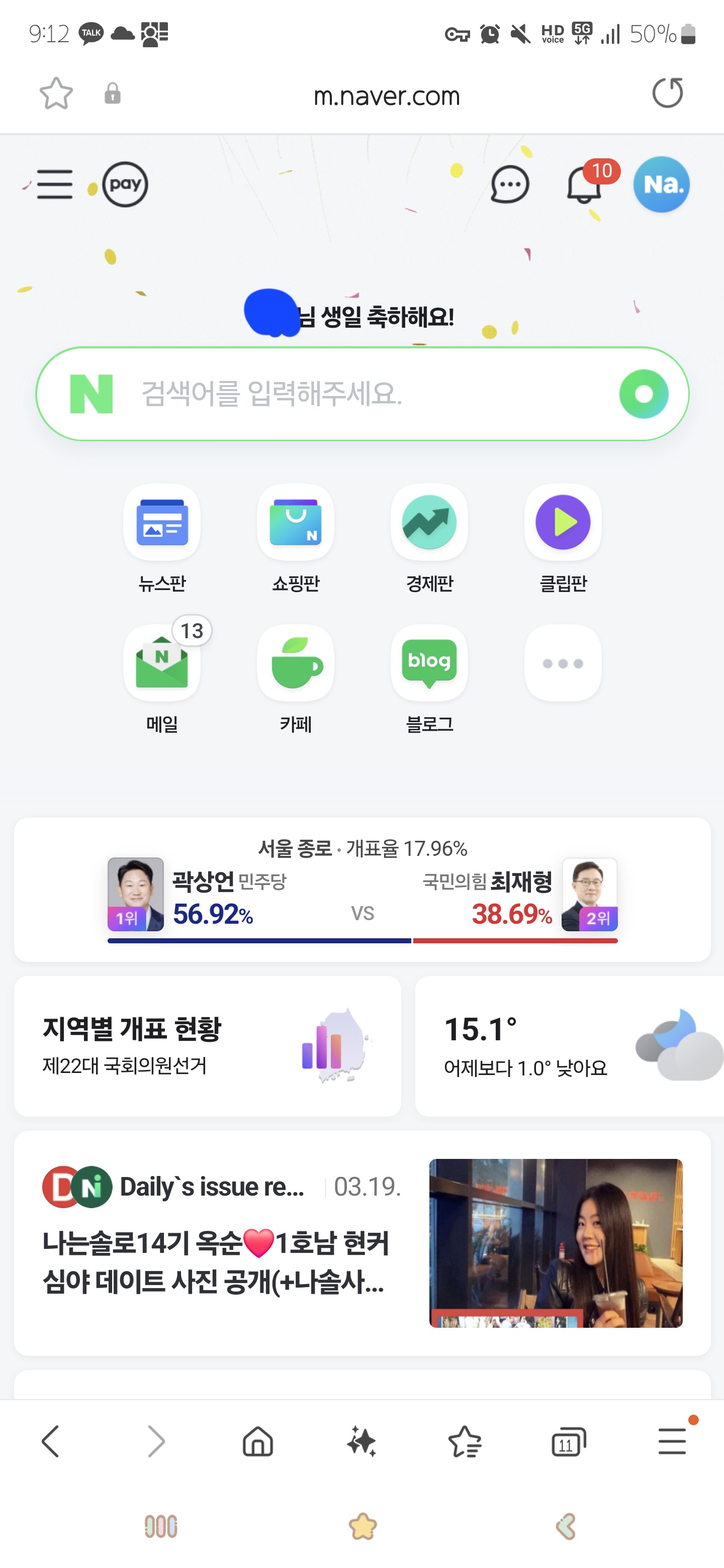Open Naver Pay
This screenshot has height=1568, width=724.
point(125,184)
